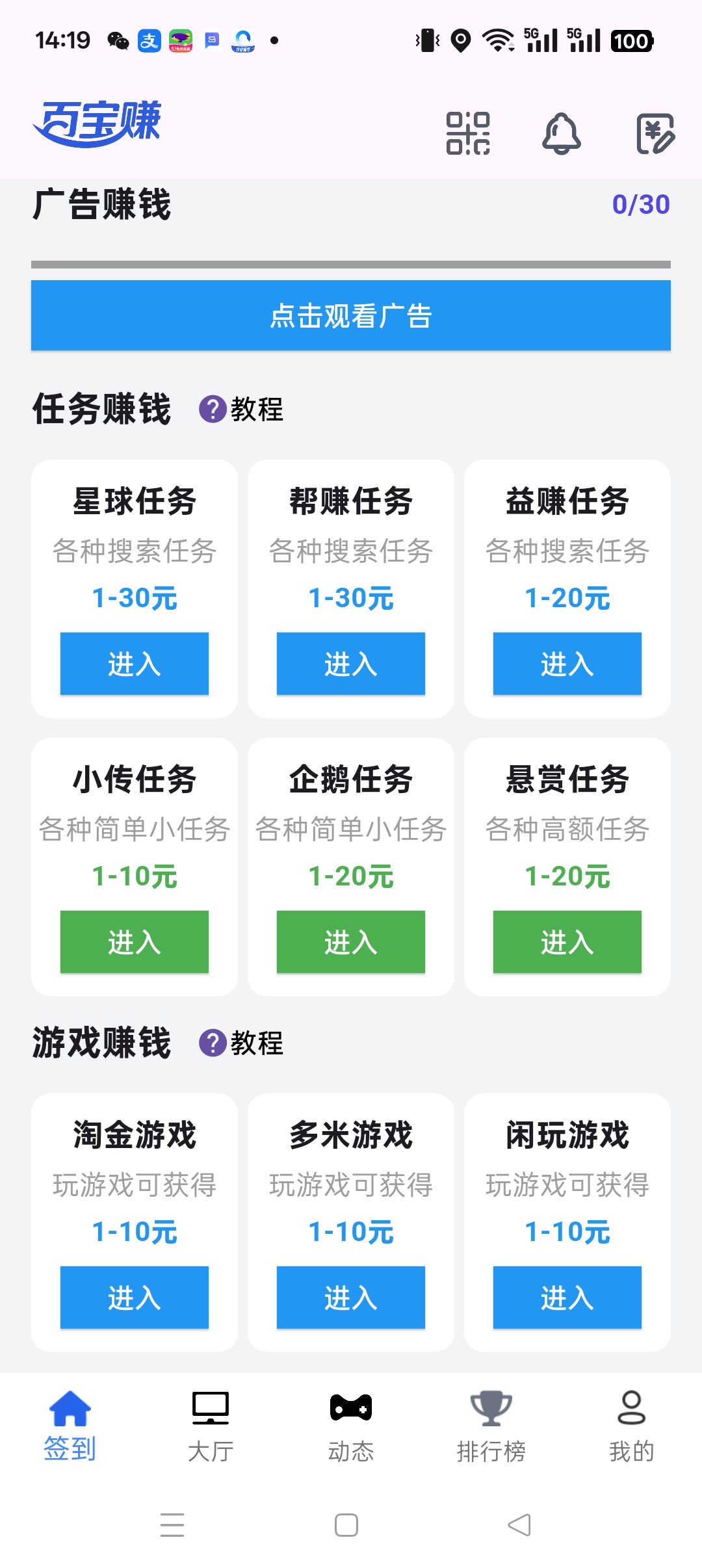Enter 星球任务 by tapping its 进入 button
This screenshot has width=702, height=1568.
click(x=134, y=664)
